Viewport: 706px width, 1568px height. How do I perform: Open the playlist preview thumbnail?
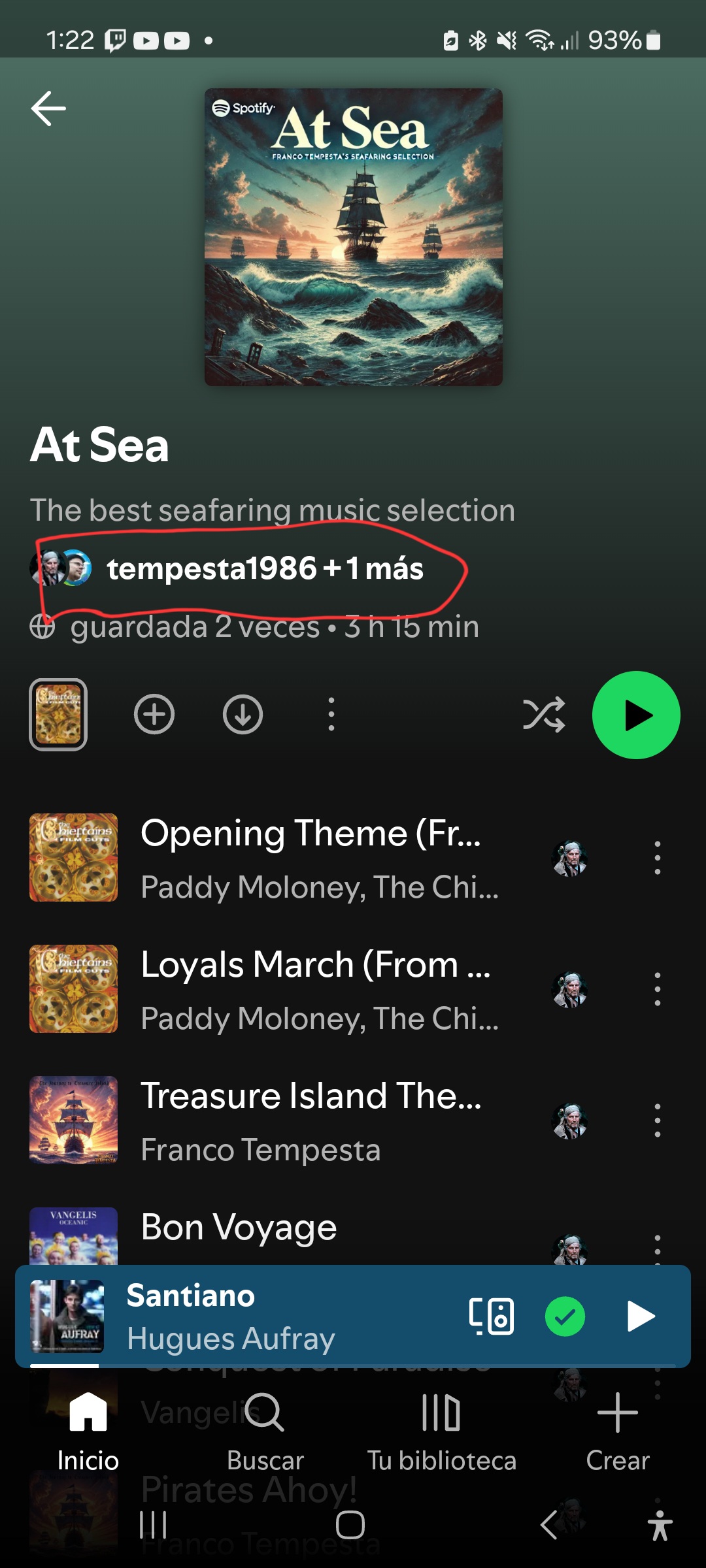(58, 715)
